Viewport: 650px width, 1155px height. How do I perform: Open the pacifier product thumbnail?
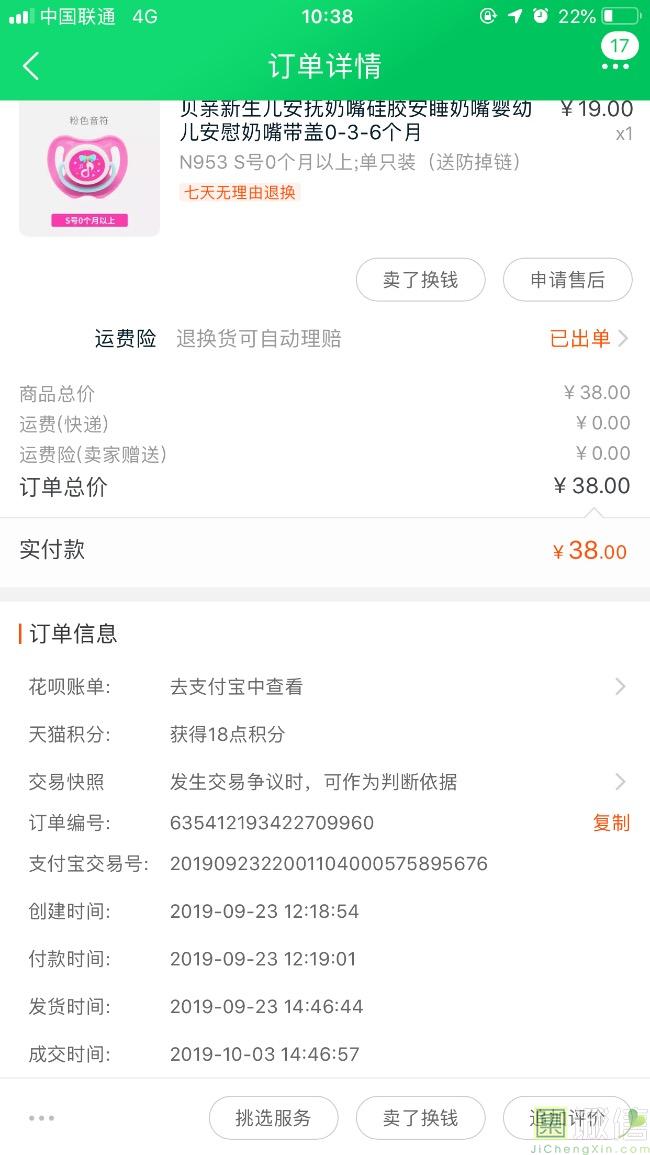[x=89, y=169]
